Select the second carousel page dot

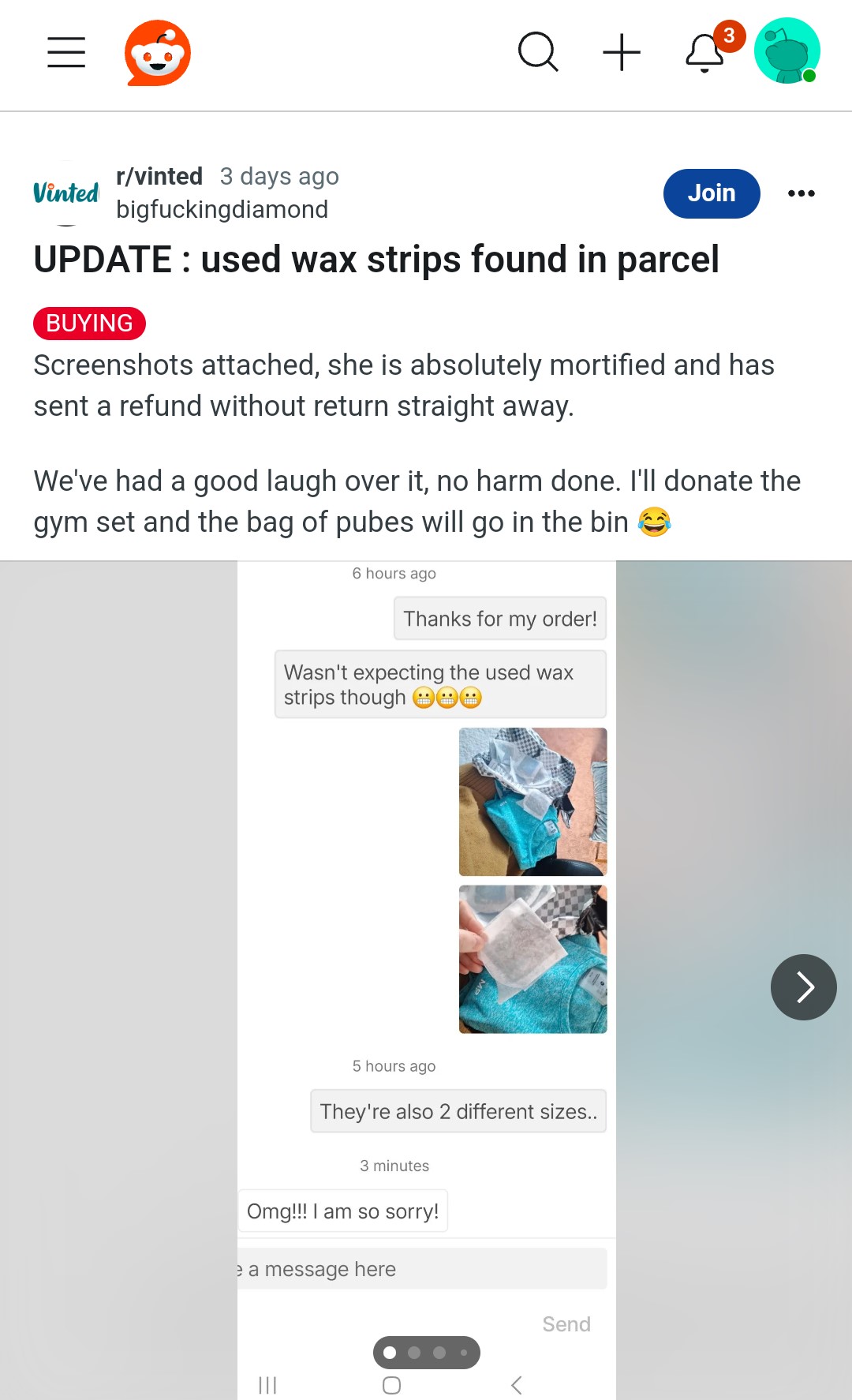click(415, 1352)
